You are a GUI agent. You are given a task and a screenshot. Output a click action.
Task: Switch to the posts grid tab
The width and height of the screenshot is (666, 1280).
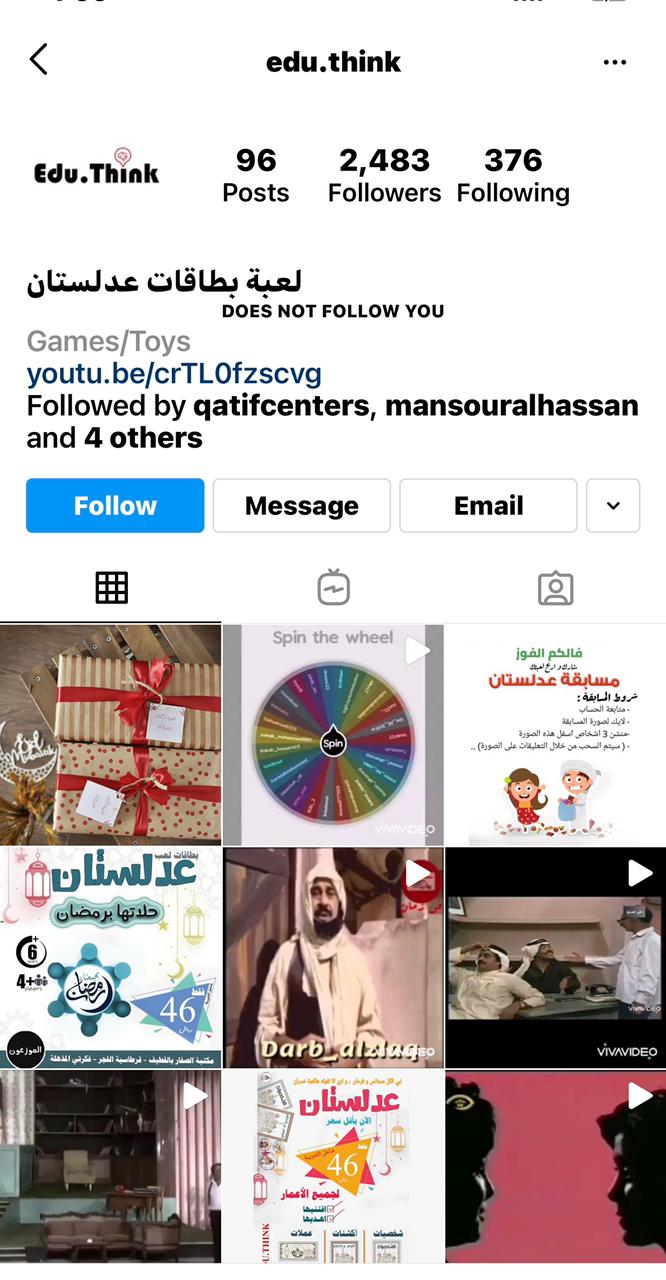click(111, 588)
